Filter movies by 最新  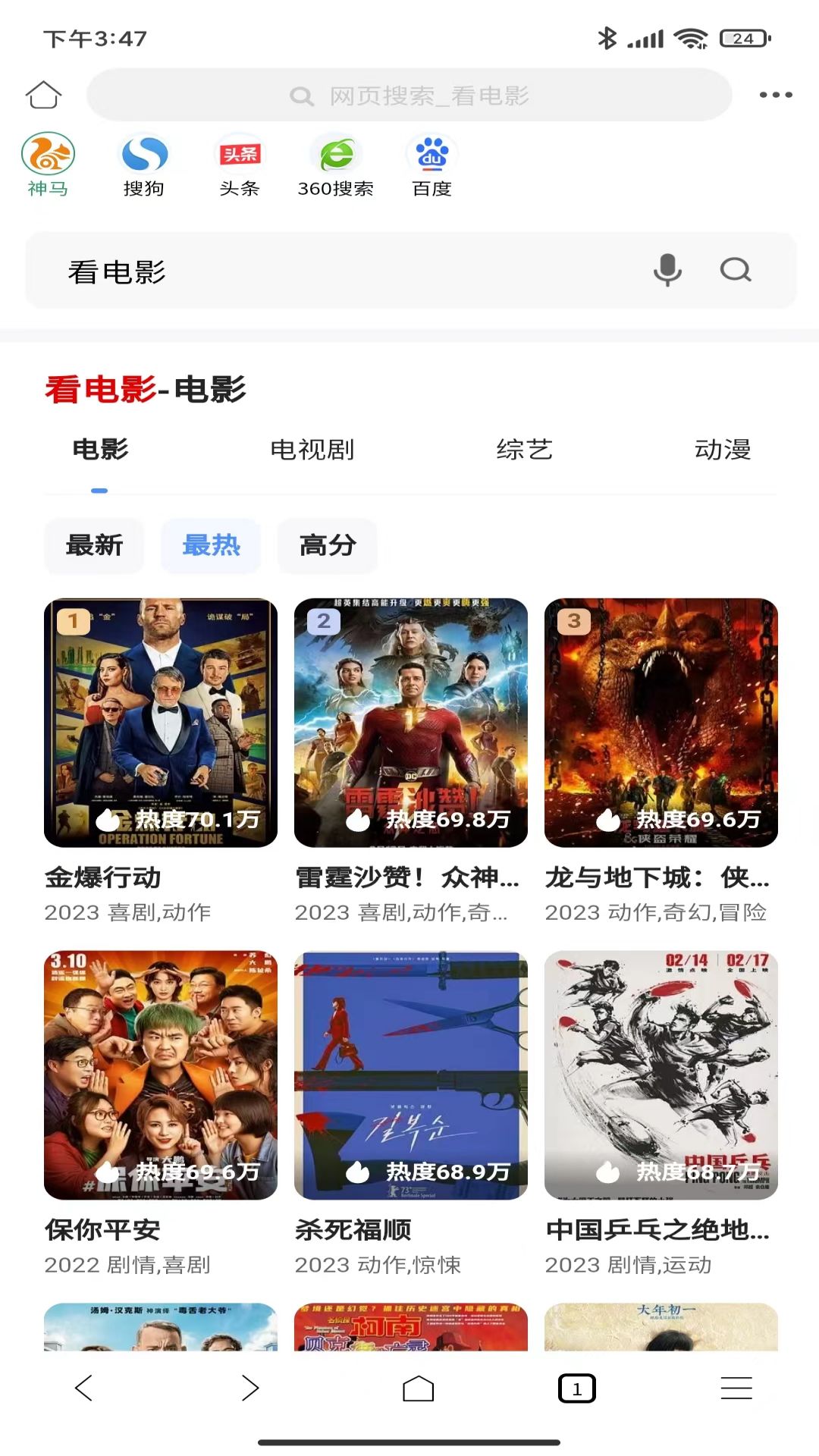(94, 545)
